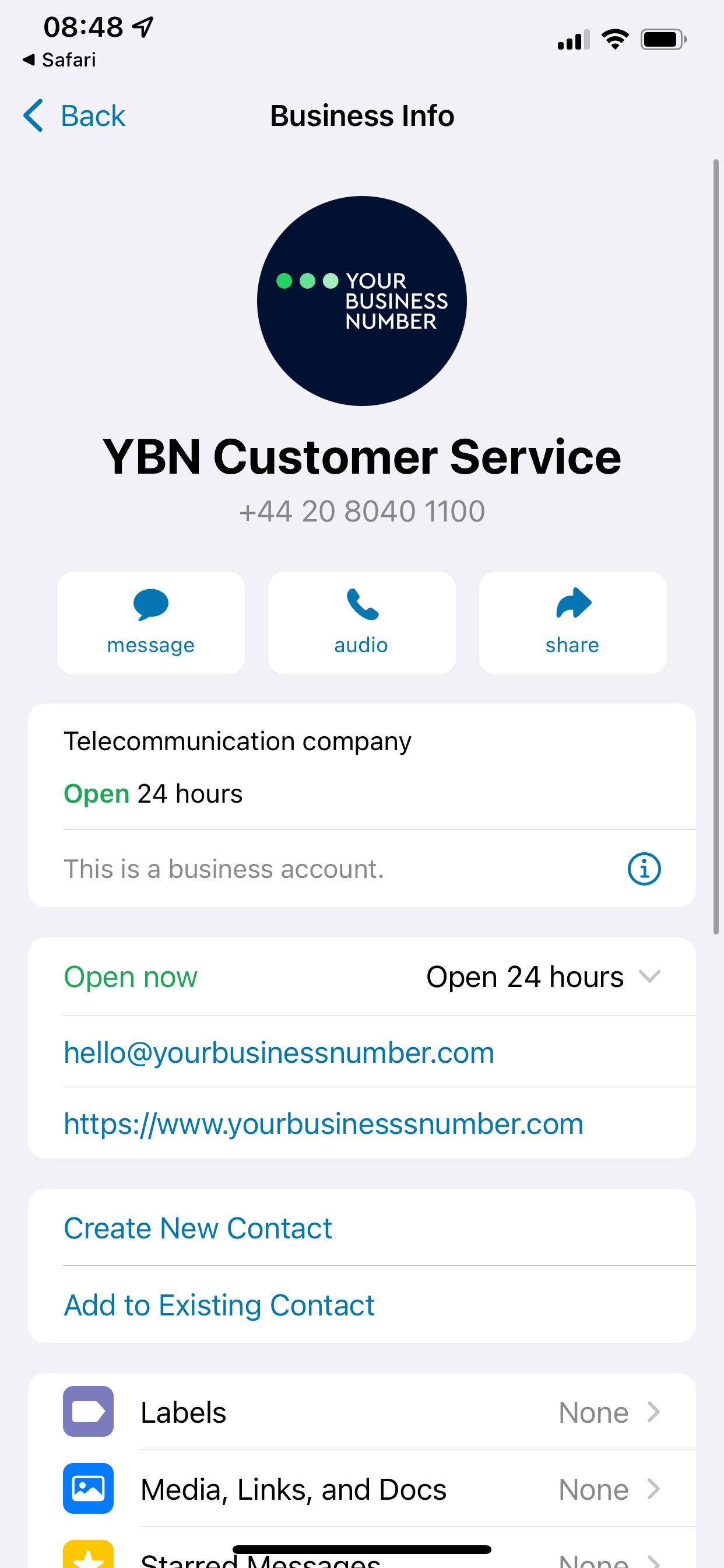Open the Labels row

pos(361,1412)
